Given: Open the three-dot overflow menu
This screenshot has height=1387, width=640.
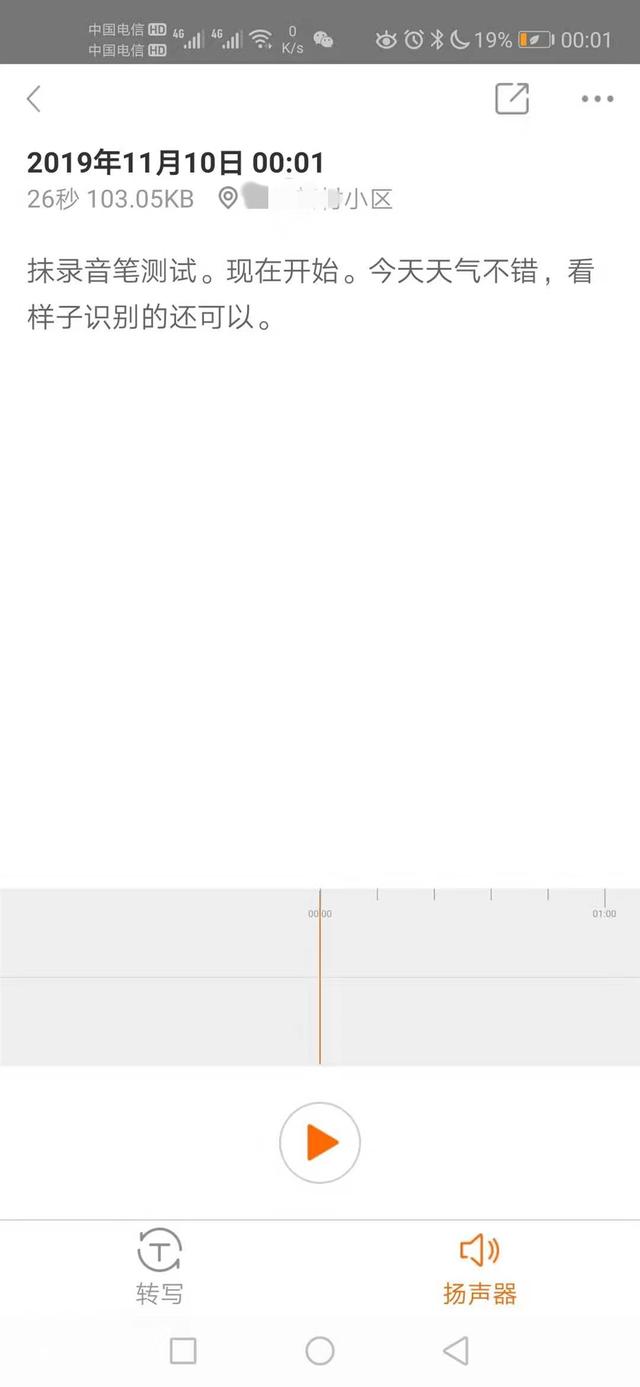Looking at the screenshot, I should click(597, 99).
